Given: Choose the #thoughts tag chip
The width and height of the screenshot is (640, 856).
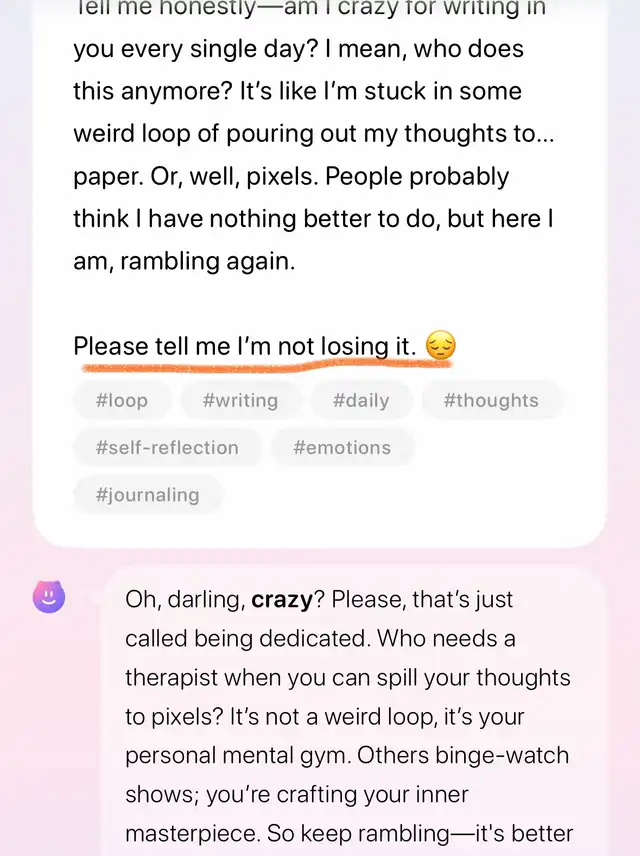Looking at the screenshot, I should click(491, 401).
